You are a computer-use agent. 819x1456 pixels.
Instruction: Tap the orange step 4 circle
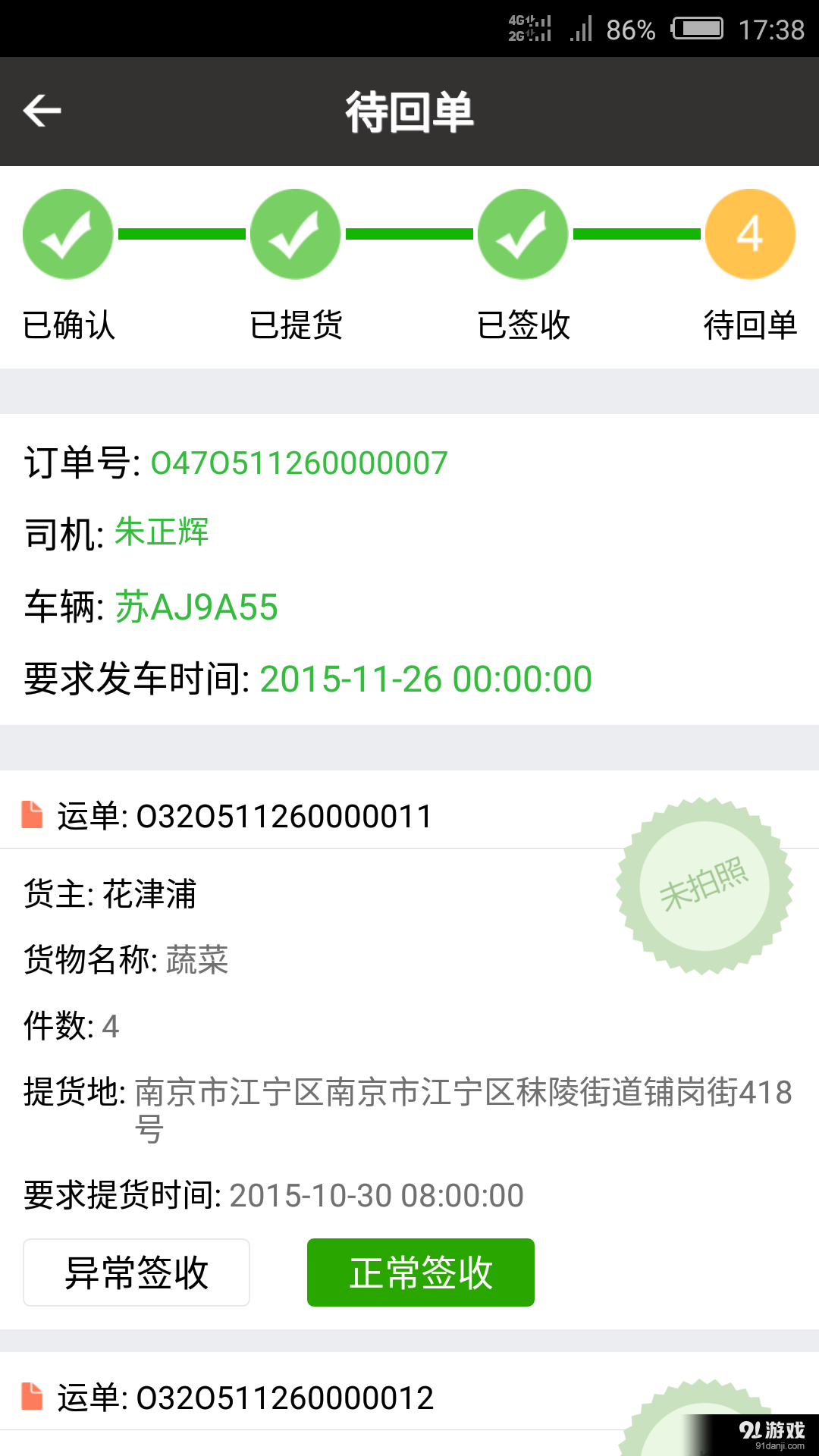749,234
